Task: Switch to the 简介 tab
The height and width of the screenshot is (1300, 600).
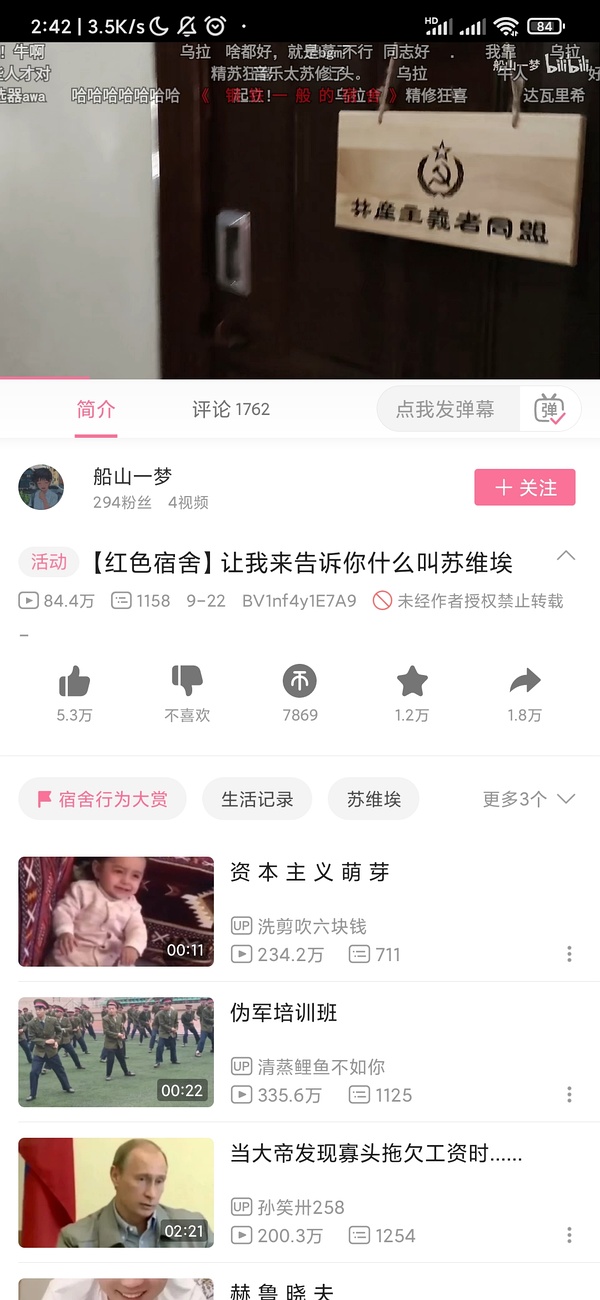Action: (x=96, y=409)
